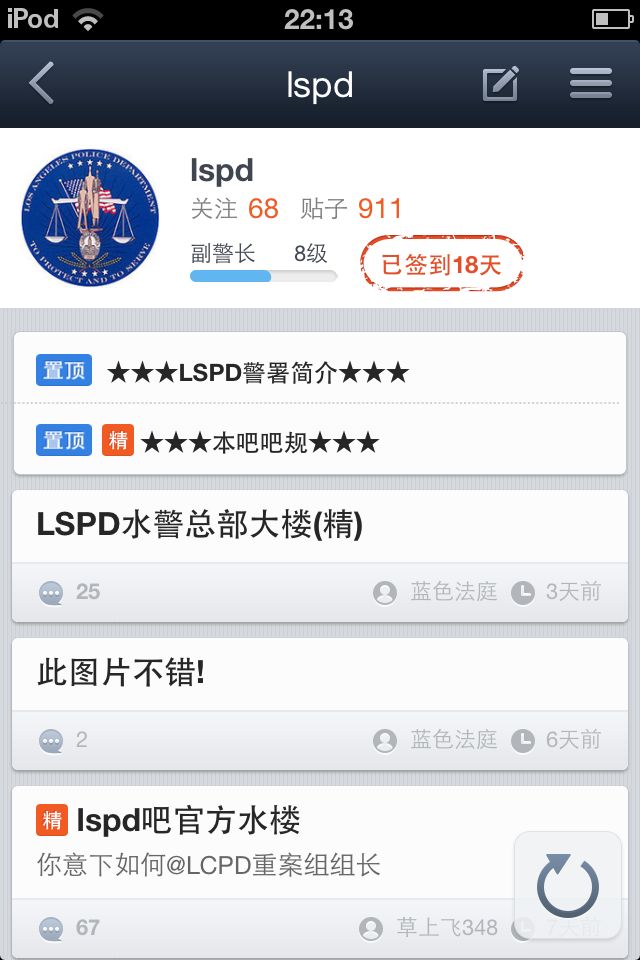Open the thread LSPD水警总部大楼(精)
This screenshot has width=640, height=960.
200,525
